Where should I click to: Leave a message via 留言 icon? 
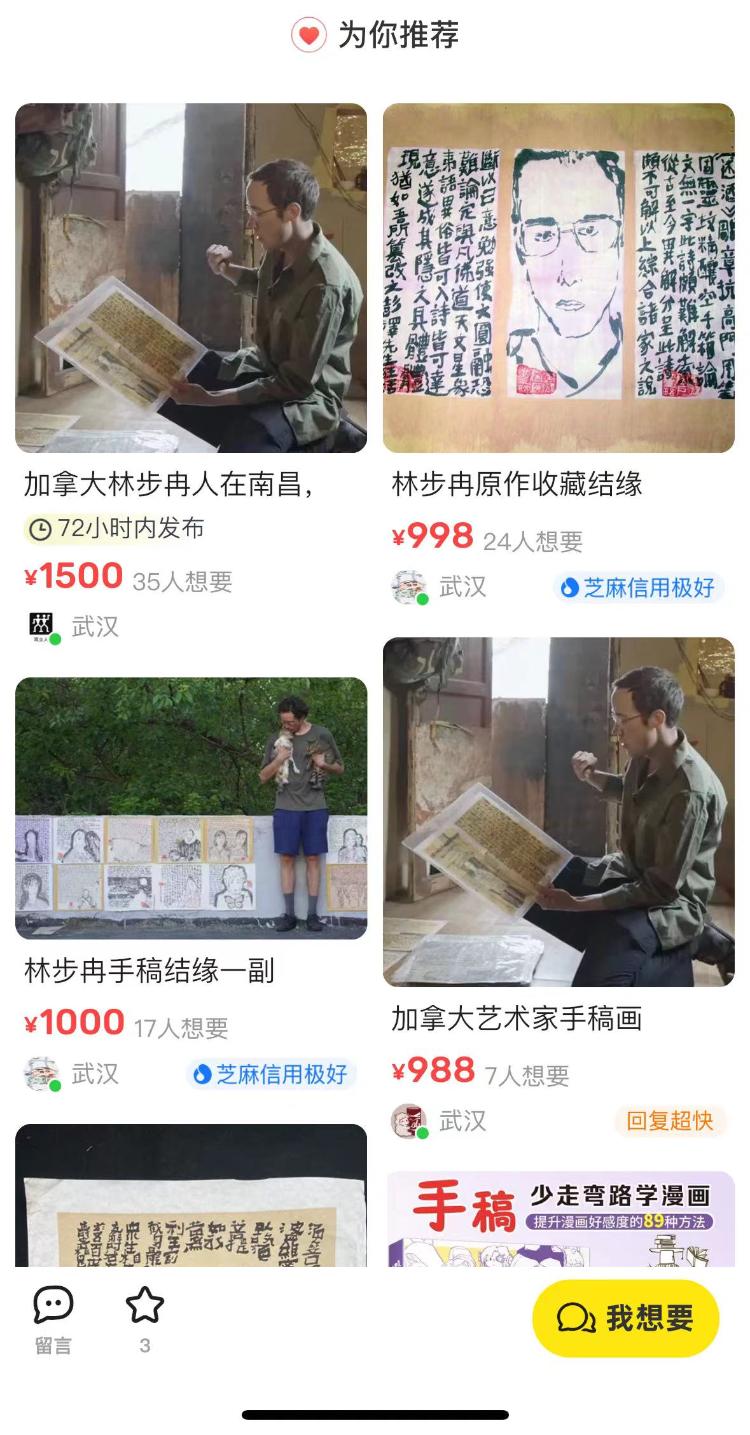click(53, 1319)
